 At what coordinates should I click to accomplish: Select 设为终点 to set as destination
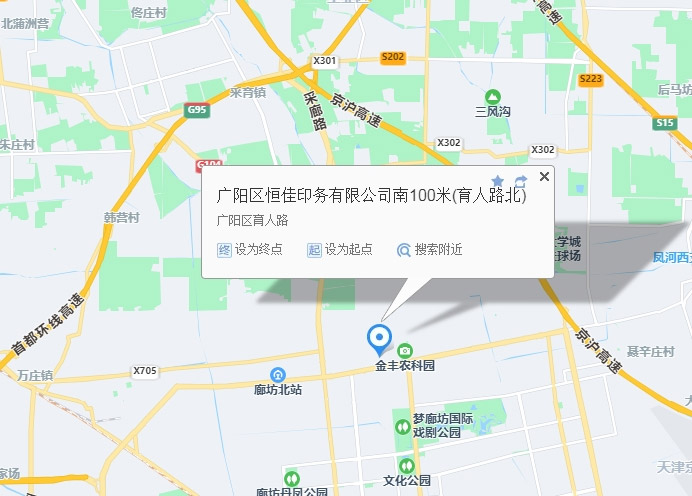250,250
